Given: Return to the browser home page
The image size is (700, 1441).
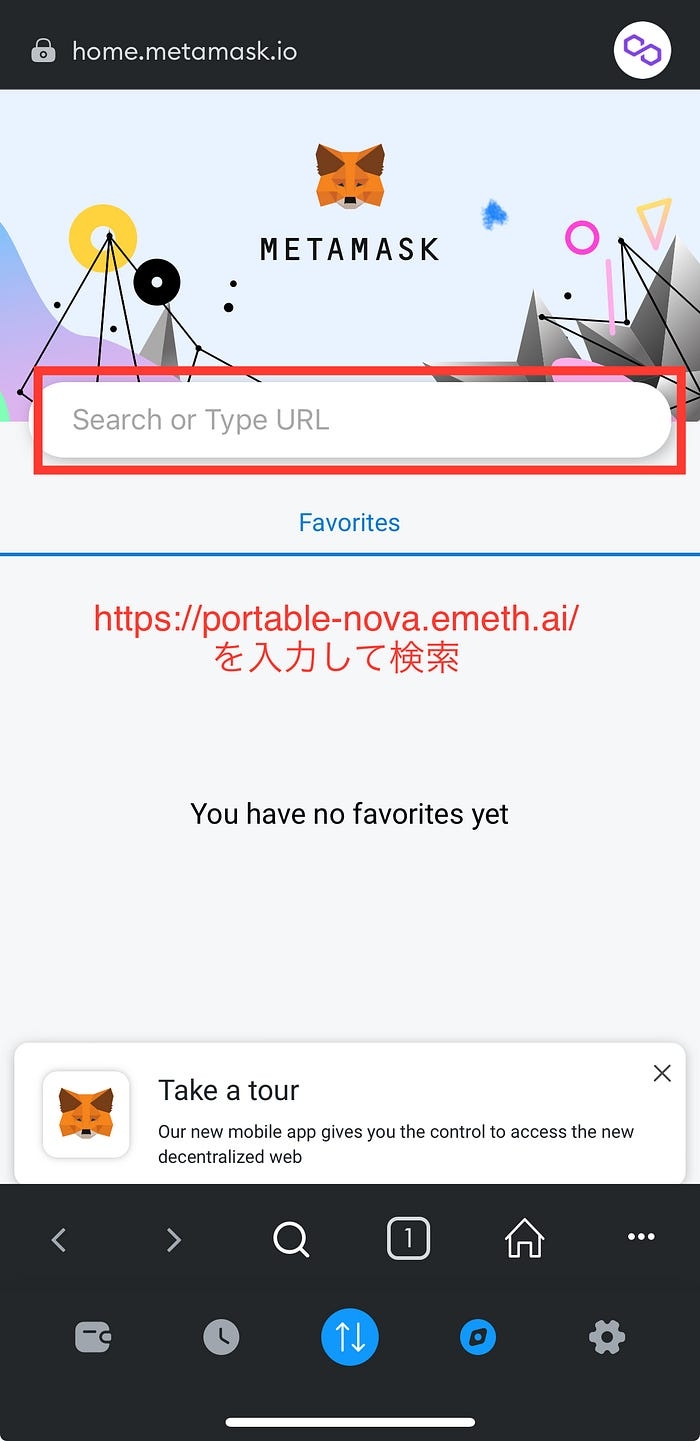Looking at the screenshot, I should tap(524, 1239).
